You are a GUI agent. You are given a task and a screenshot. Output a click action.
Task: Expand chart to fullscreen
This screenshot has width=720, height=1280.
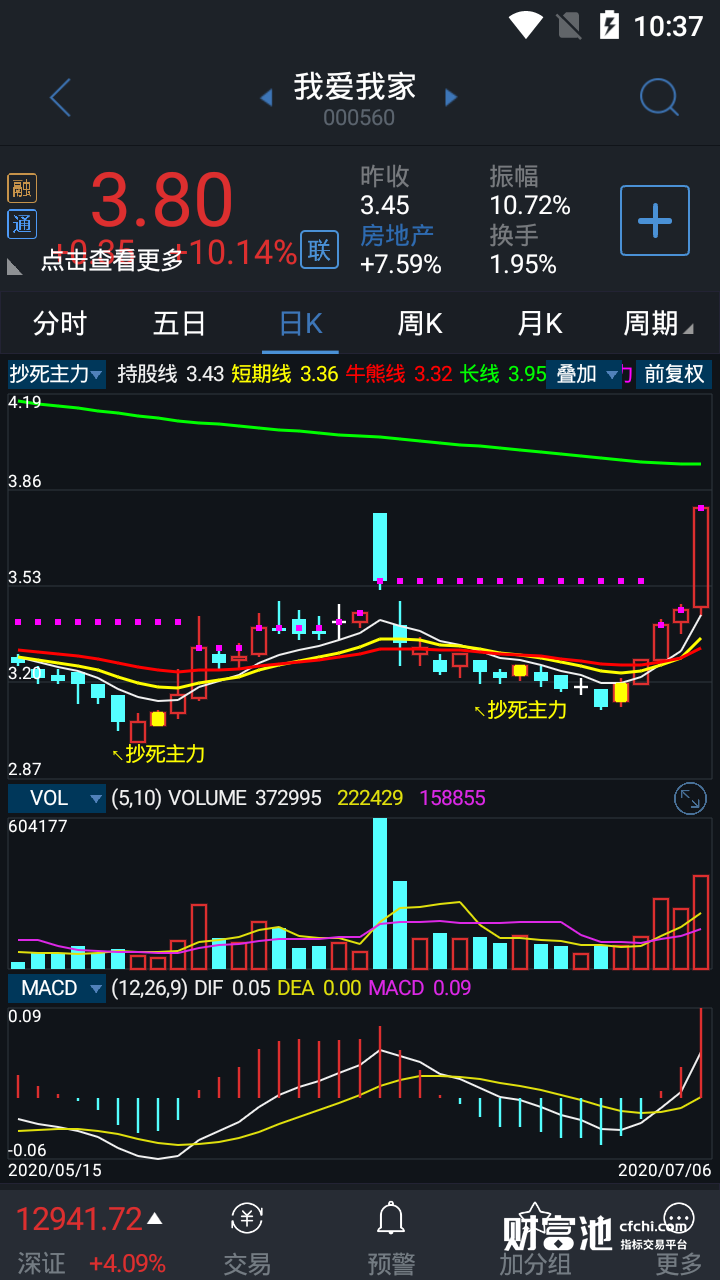pyautogui.click(x=690, y=798)
